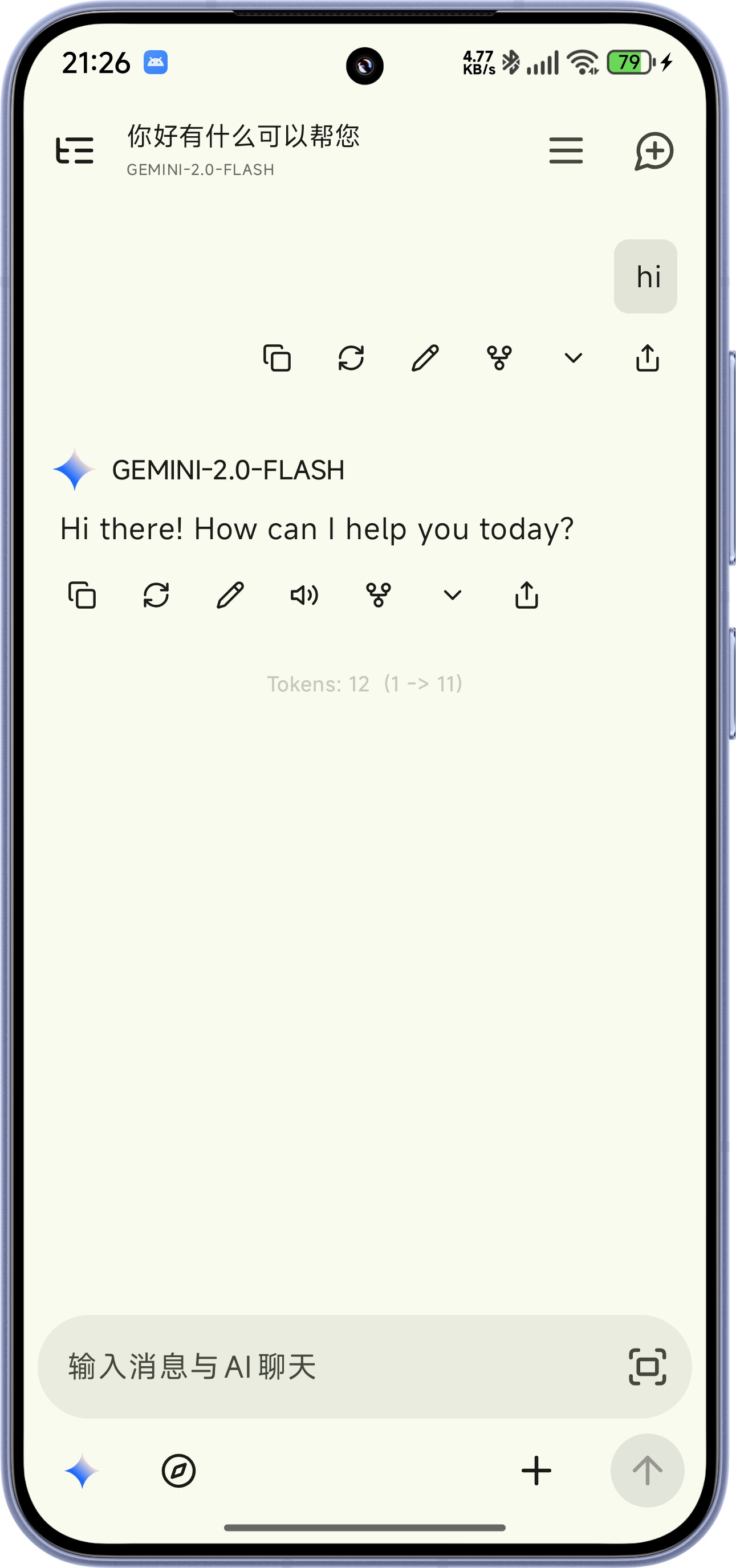Open the compass icon in the bottom bar
Screen dimensions: 736x1568
tap(178, 1471)
